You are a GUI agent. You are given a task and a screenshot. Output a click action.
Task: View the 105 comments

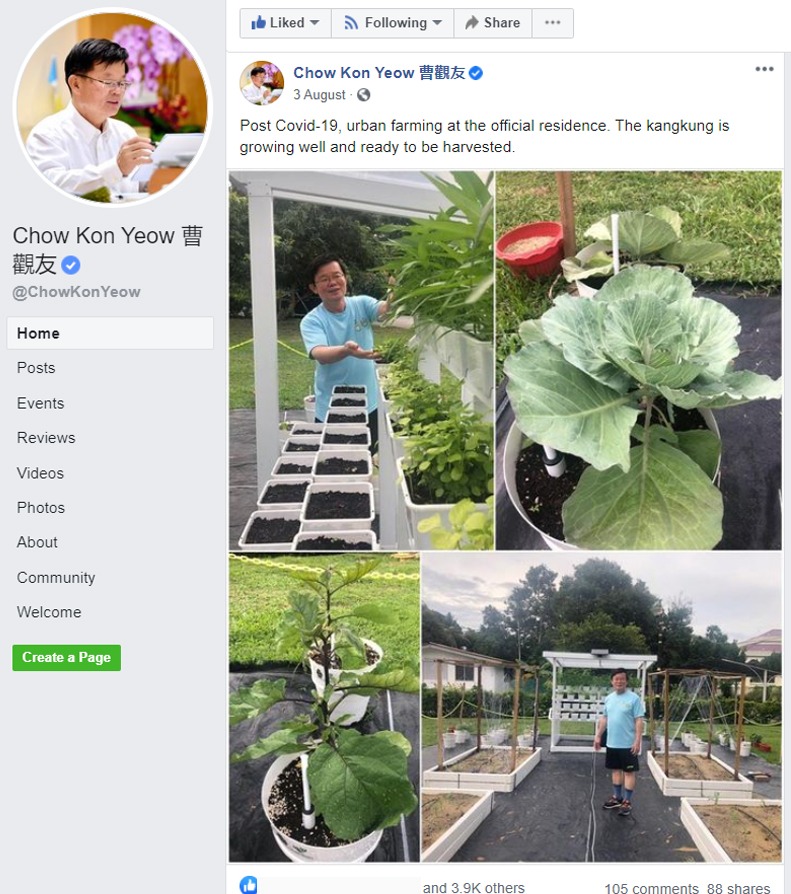651,887
